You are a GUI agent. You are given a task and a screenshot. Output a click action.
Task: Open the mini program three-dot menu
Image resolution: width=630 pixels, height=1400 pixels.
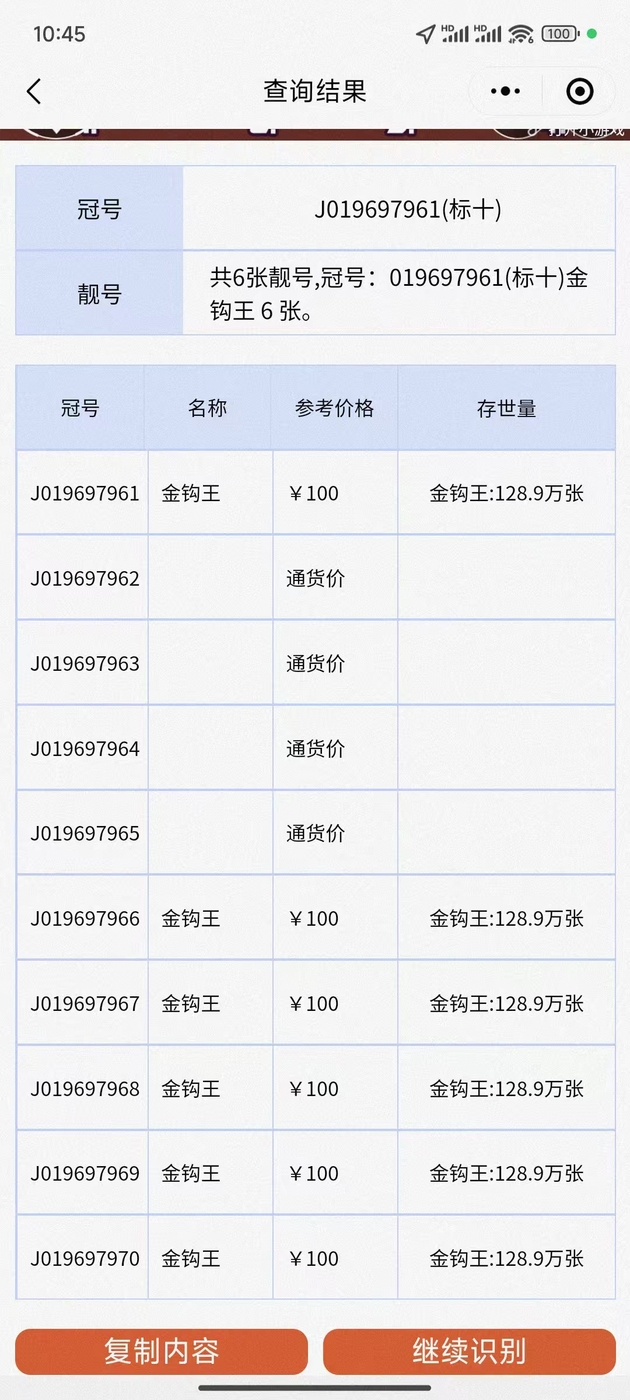506,92
